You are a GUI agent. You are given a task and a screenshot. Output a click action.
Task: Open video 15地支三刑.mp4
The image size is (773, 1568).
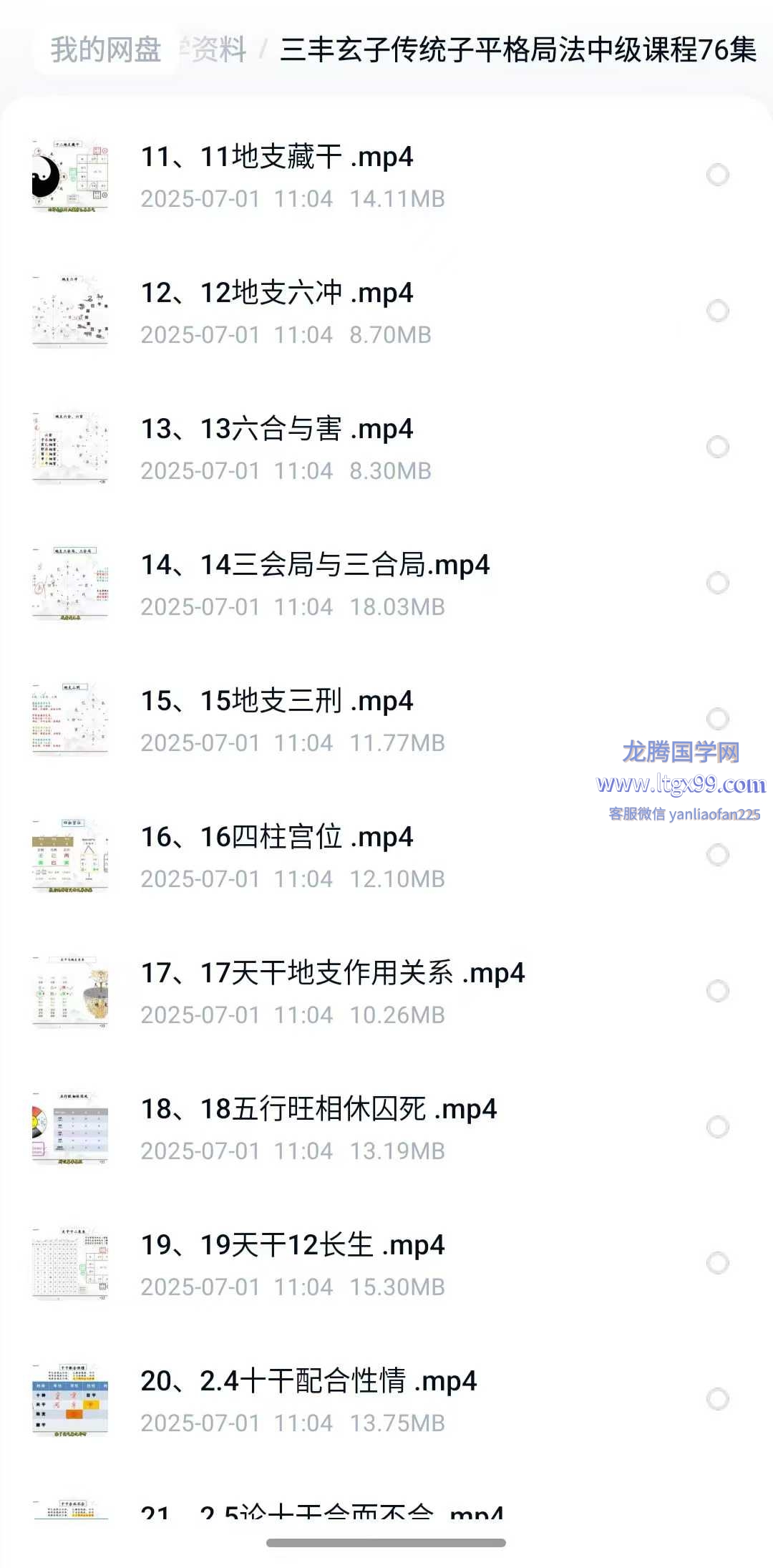pos(277,702)
